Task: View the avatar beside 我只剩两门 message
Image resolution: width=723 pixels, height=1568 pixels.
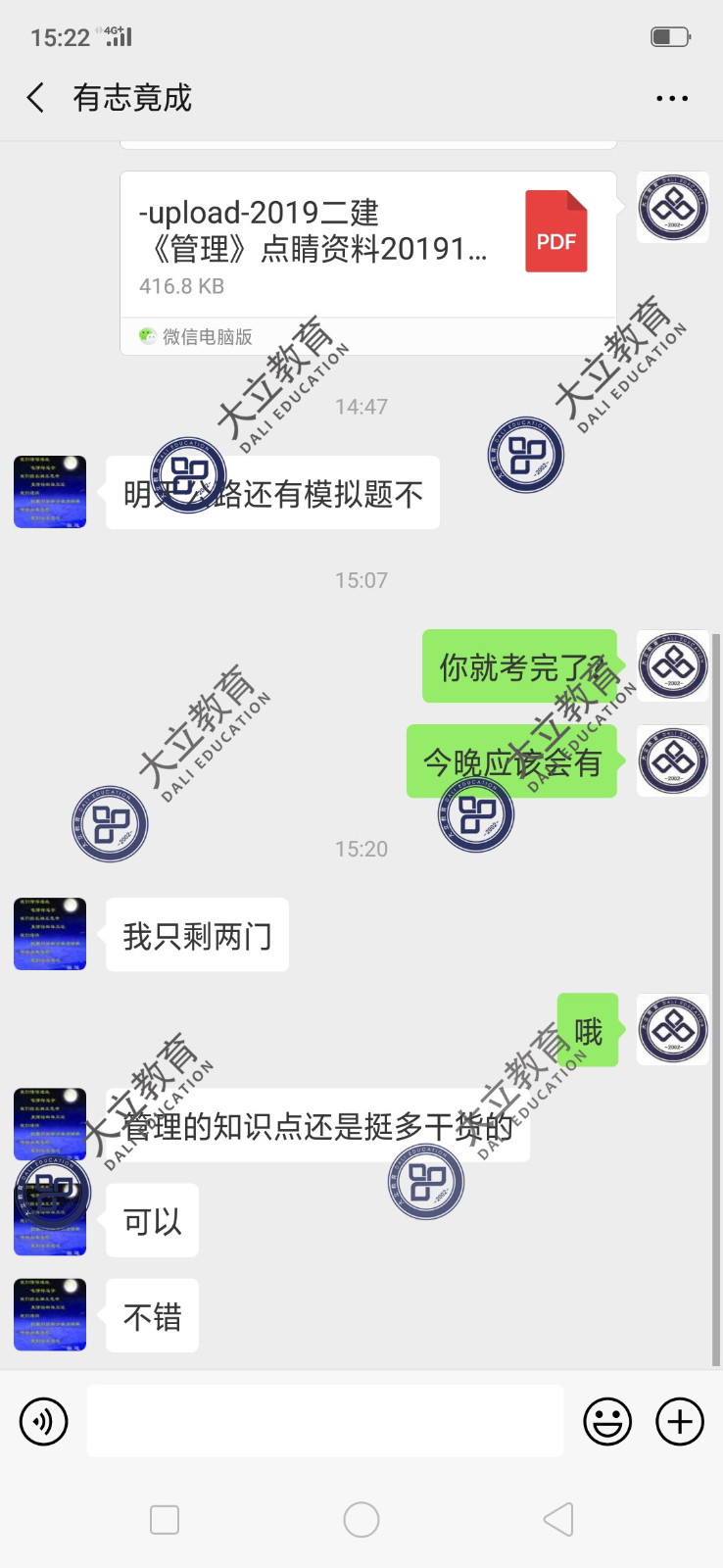Action: pyautogui.click(x=50, y=934)
